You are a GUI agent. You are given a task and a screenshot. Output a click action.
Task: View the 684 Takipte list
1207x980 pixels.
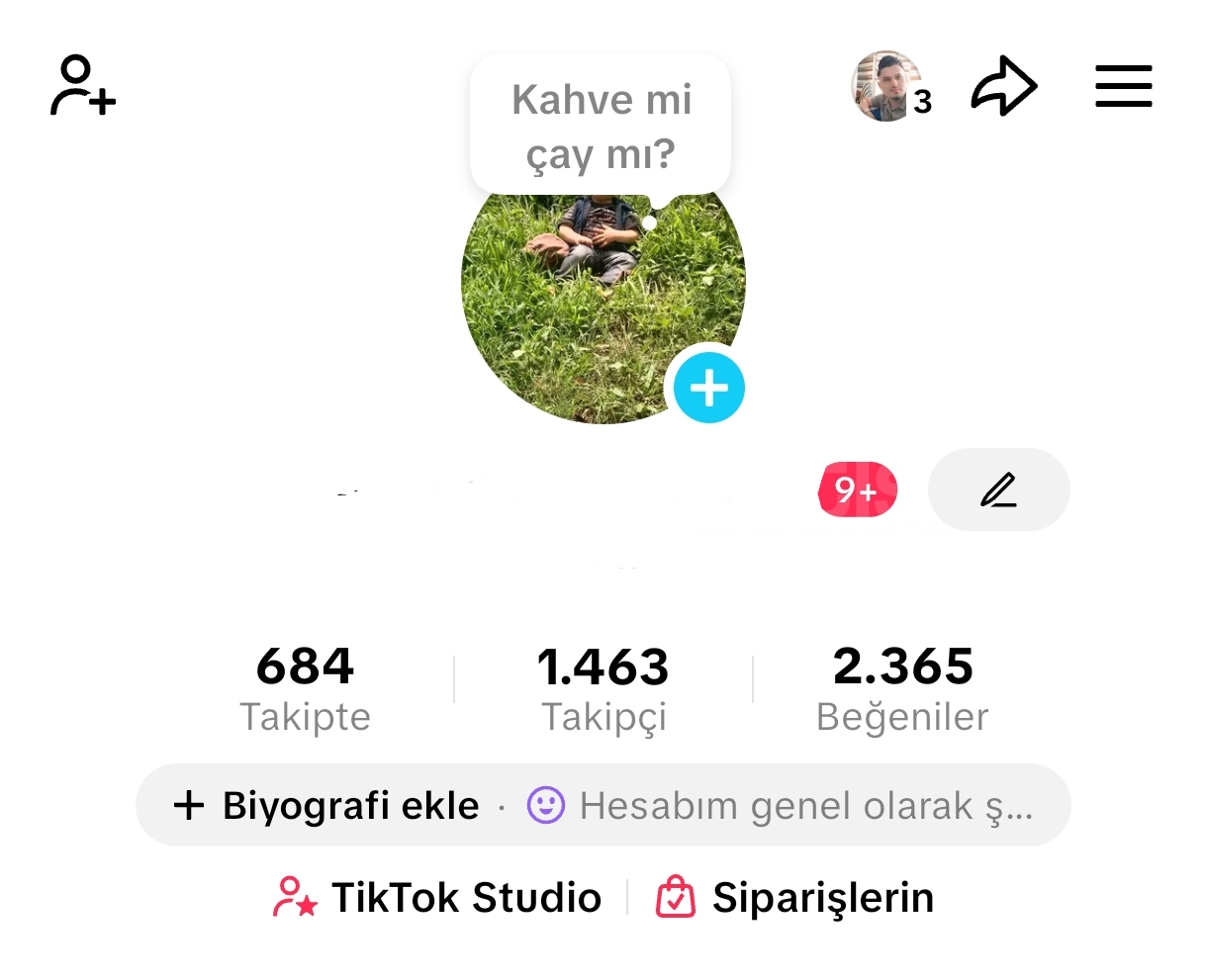pyautogui.click(x=305, y=688)
